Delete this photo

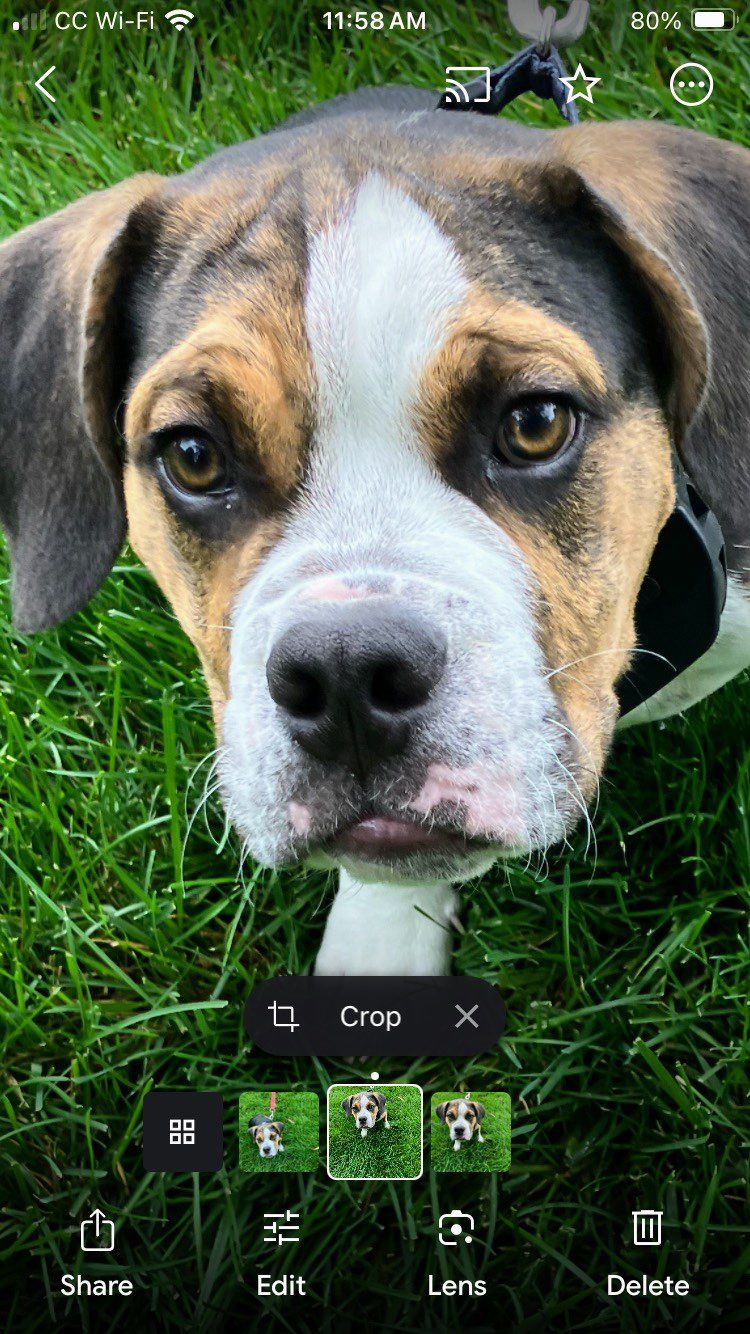pos(647,1252)
